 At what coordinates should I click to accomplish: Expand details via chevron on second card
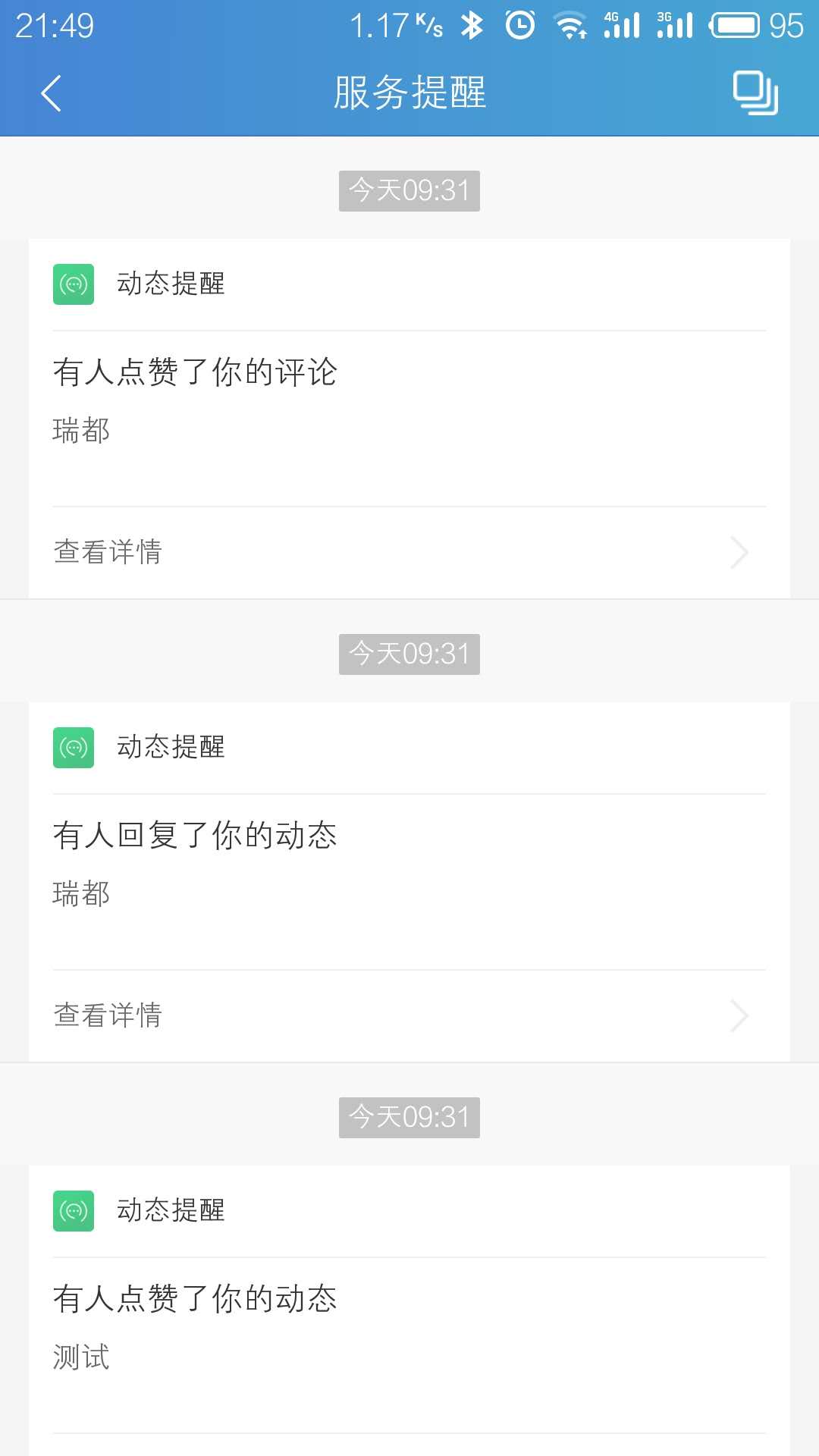739,1015
